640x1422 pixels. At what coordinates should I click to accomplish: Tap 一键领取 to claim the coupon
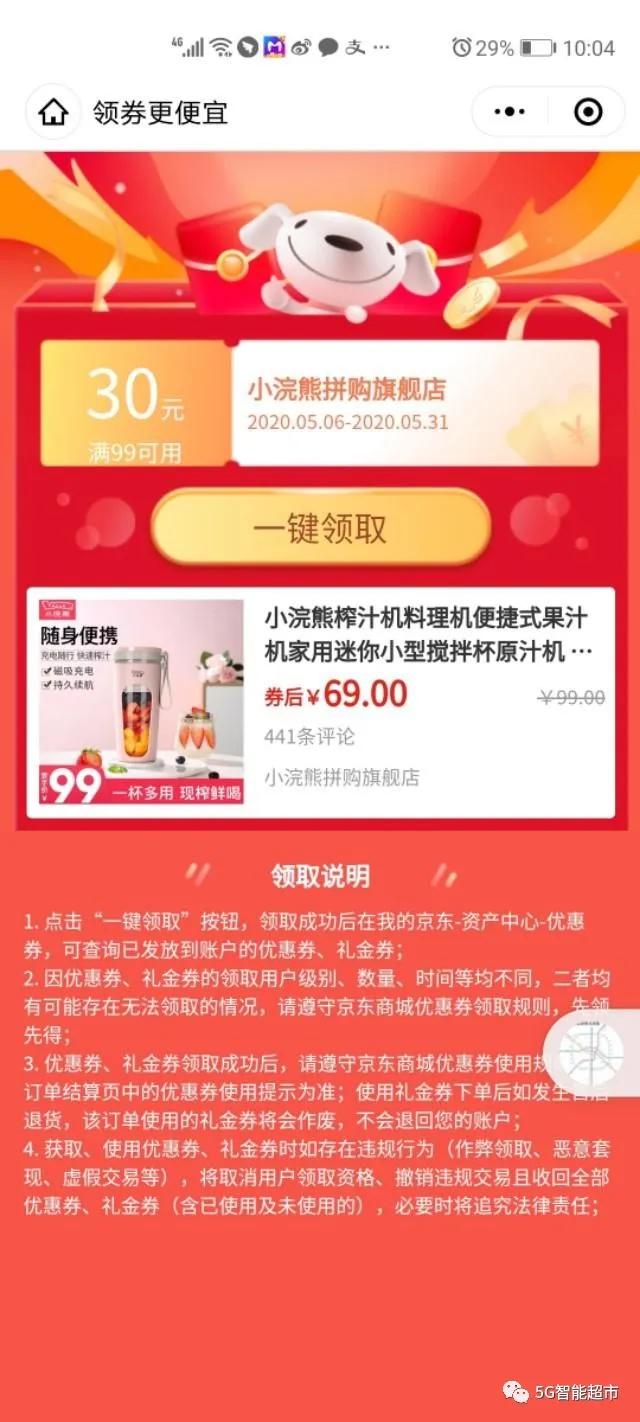click(320, 528)
